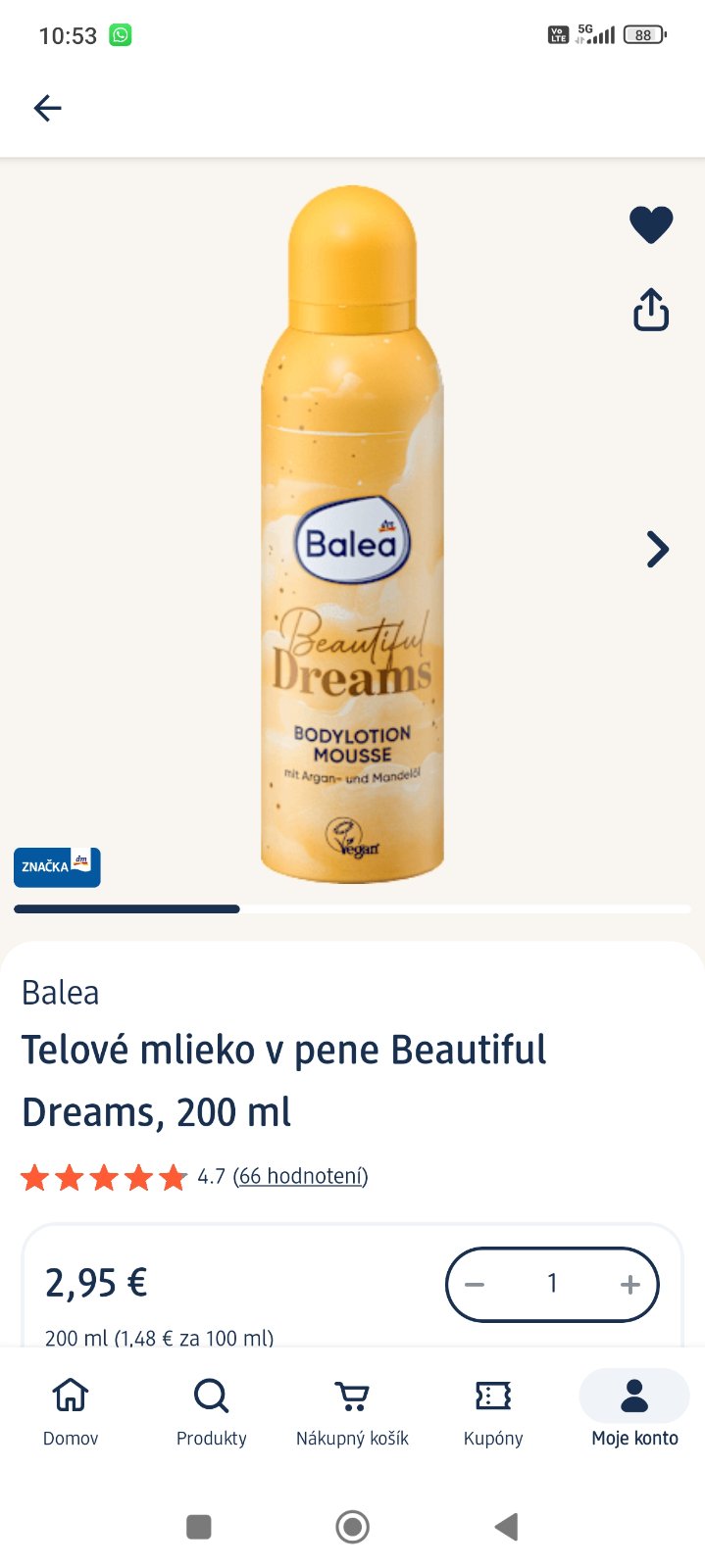Open the 66 hodnotení reviews link
This screenshot has width=705, height=1568.
pos(300,1176)
